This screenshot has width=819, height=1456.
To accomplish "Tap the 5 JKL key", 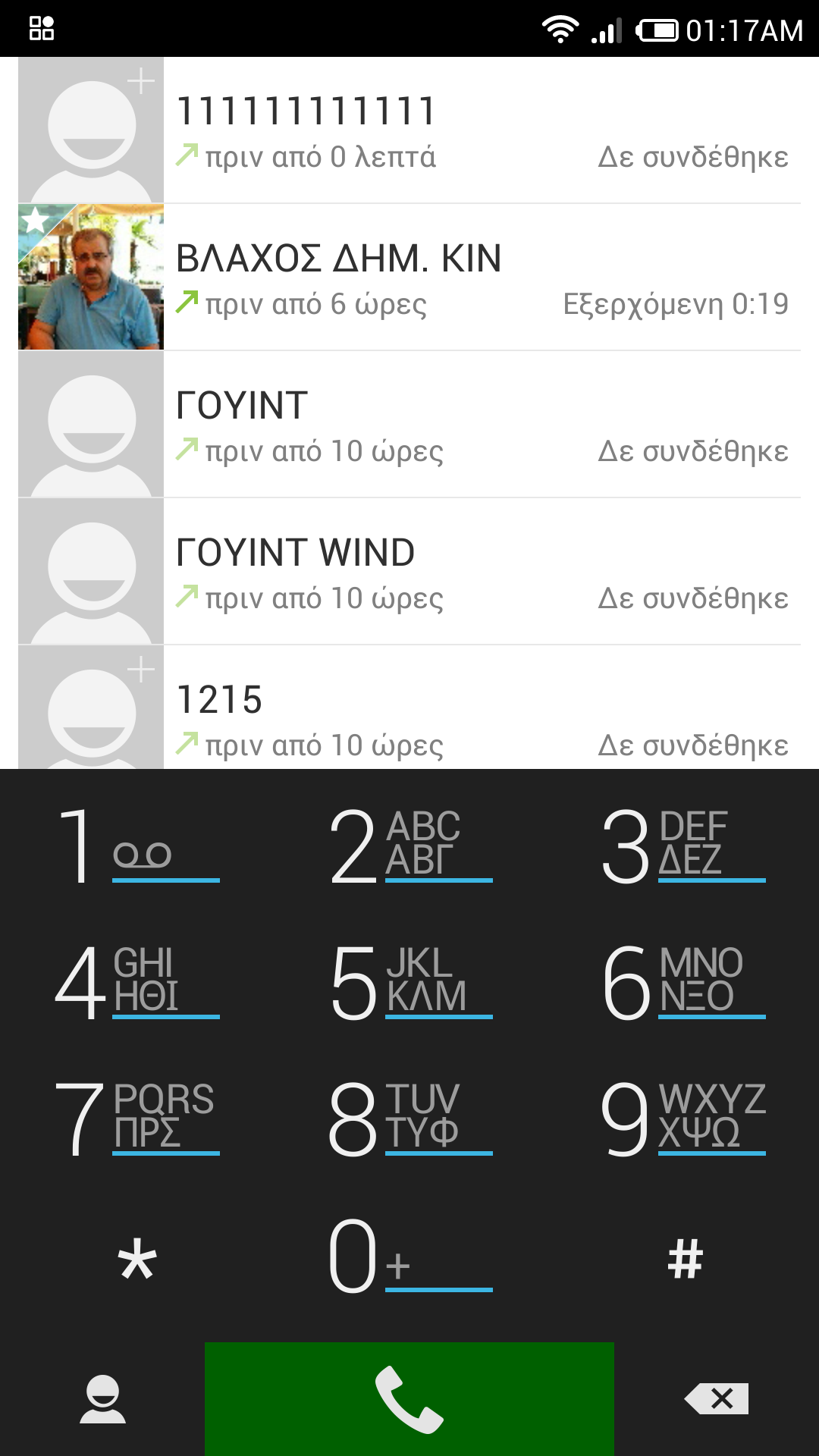I will [409, 982].
